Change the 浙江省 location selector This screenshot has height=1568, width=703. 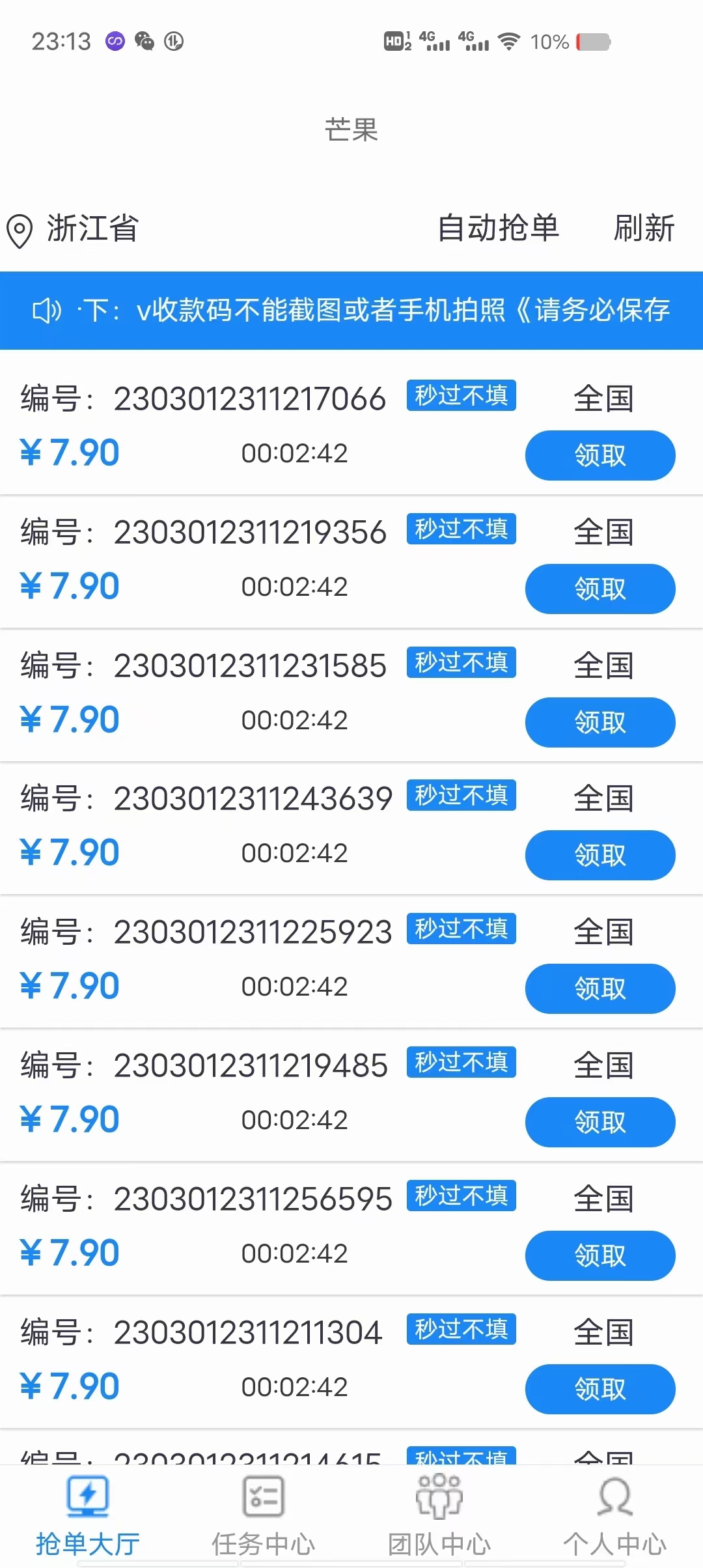coord(73,229)
